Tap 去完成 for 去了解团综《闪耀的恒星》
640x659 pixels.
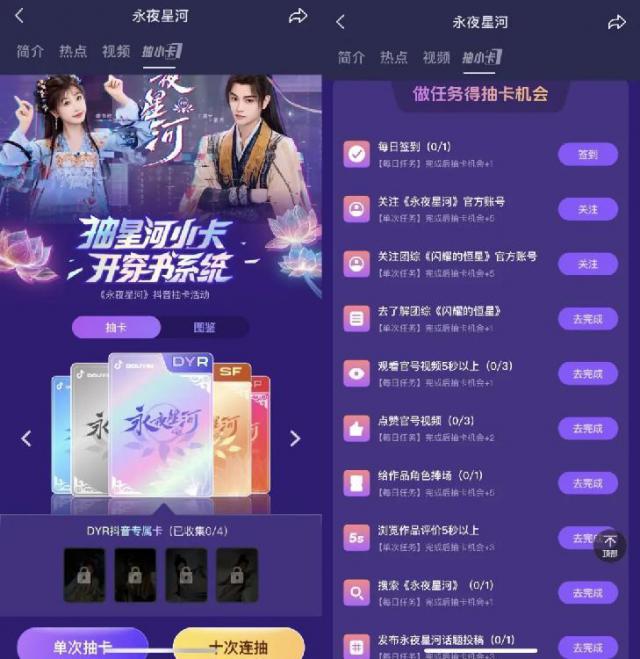coord(587,319)
